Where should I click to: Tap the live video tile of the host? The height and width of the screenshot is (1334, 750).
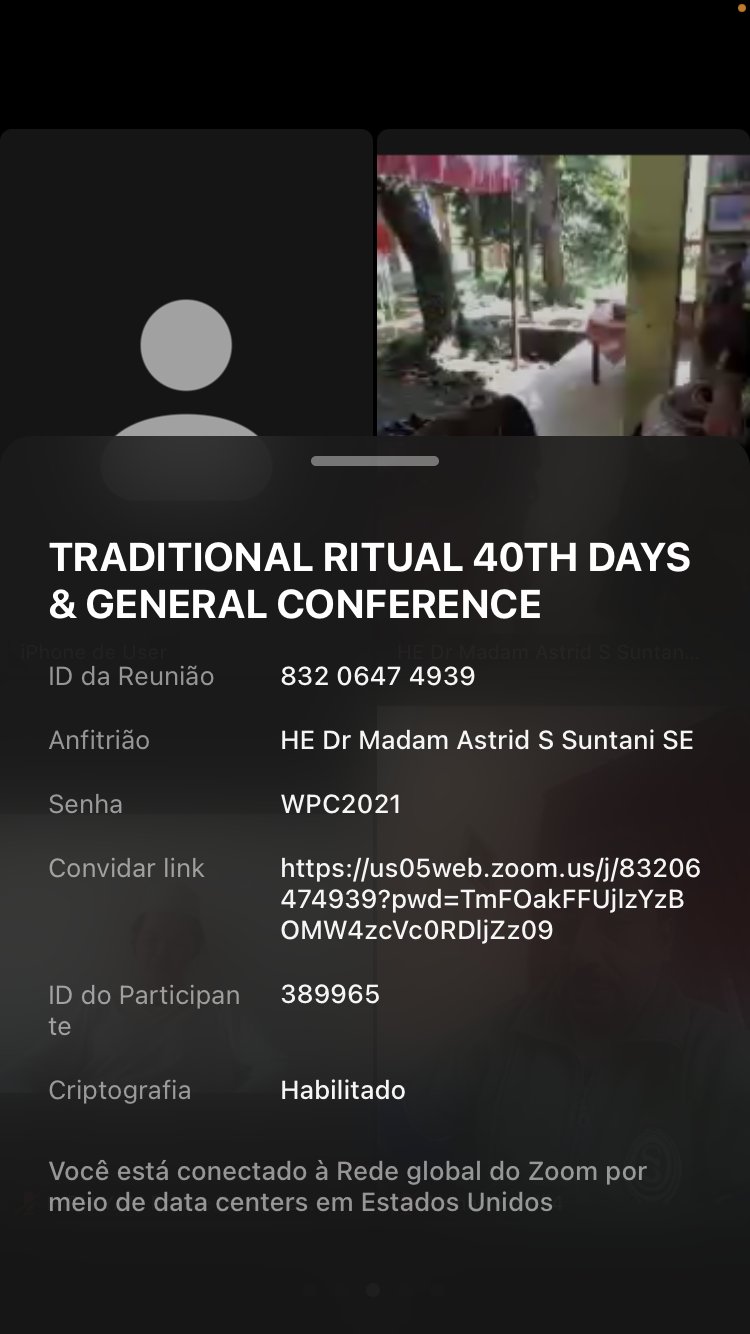coord(563,295)
